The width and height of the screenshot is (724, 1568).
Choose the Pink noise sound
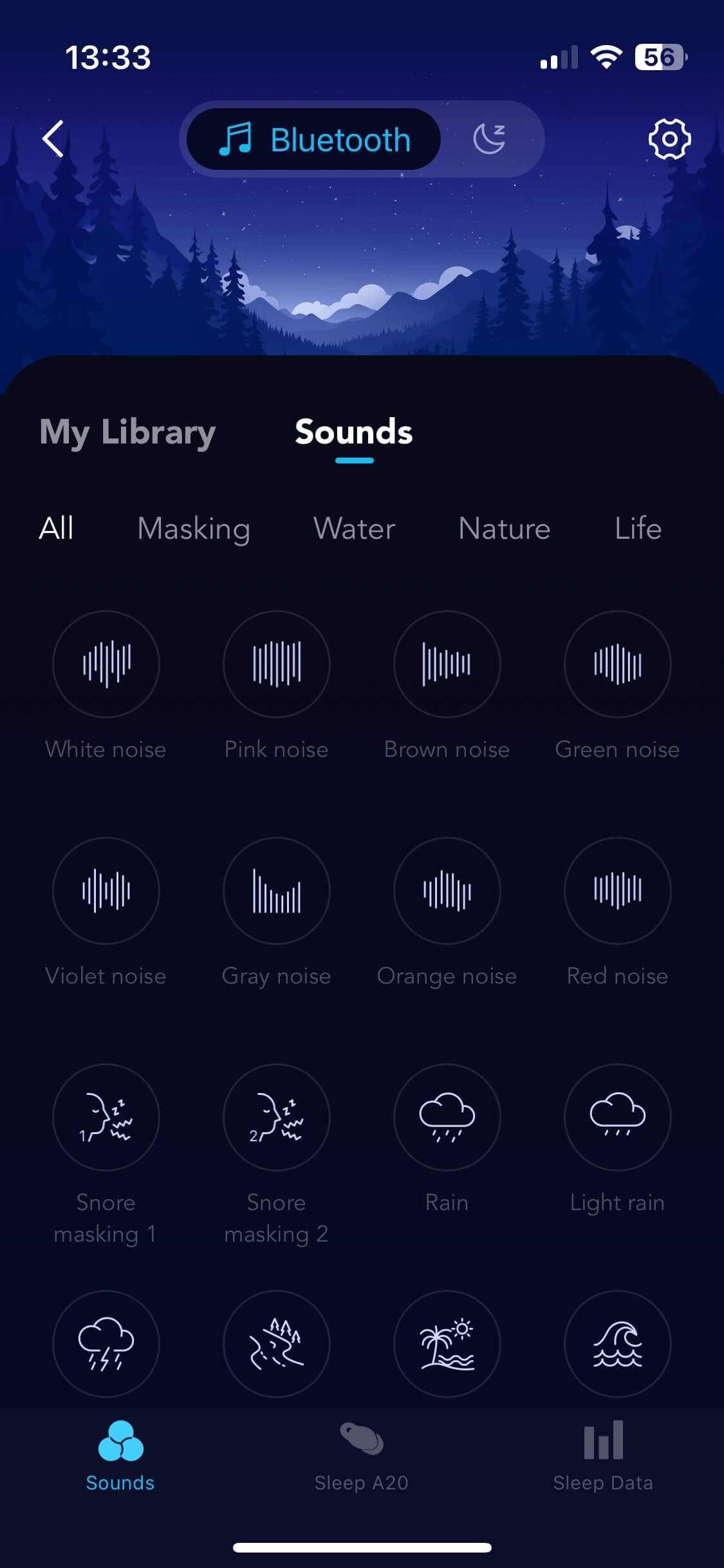(x=277, y=664)
